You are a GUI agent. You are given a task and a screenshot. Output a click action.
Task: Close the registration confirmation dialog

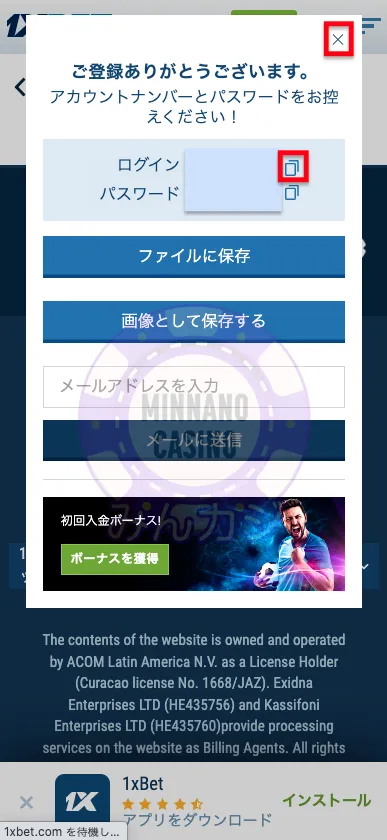[x=338, y=39]
